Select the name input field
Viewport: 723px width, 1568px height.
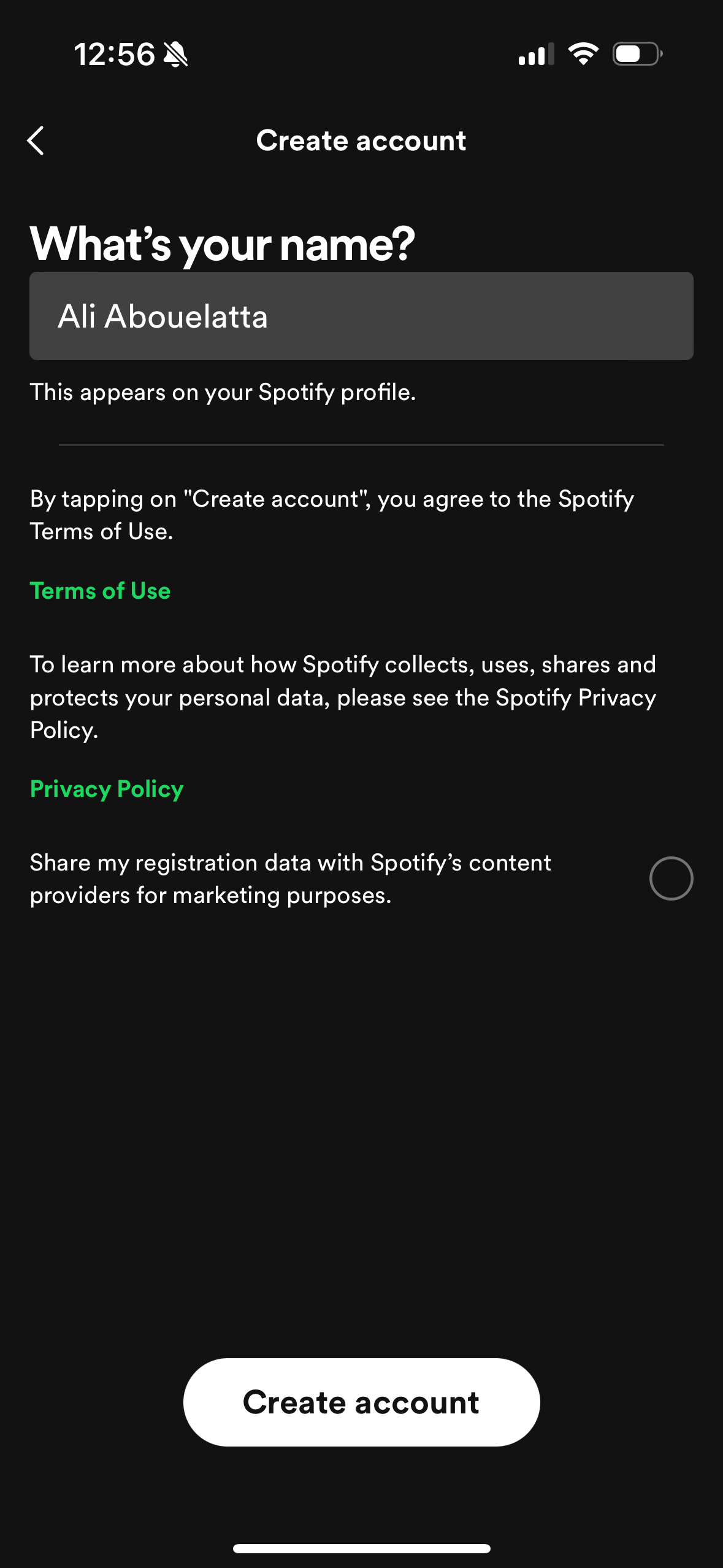coord(361,315)
